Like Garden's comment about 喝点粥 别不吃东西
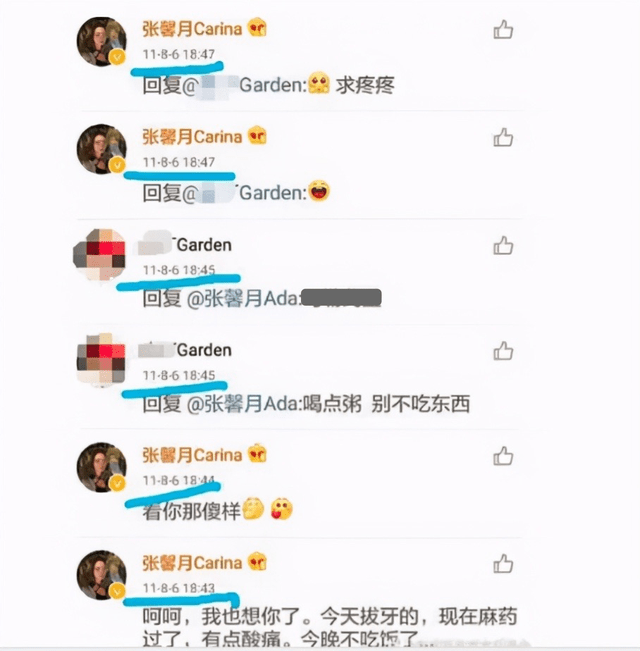640x651 pixels. click(503, 351)
